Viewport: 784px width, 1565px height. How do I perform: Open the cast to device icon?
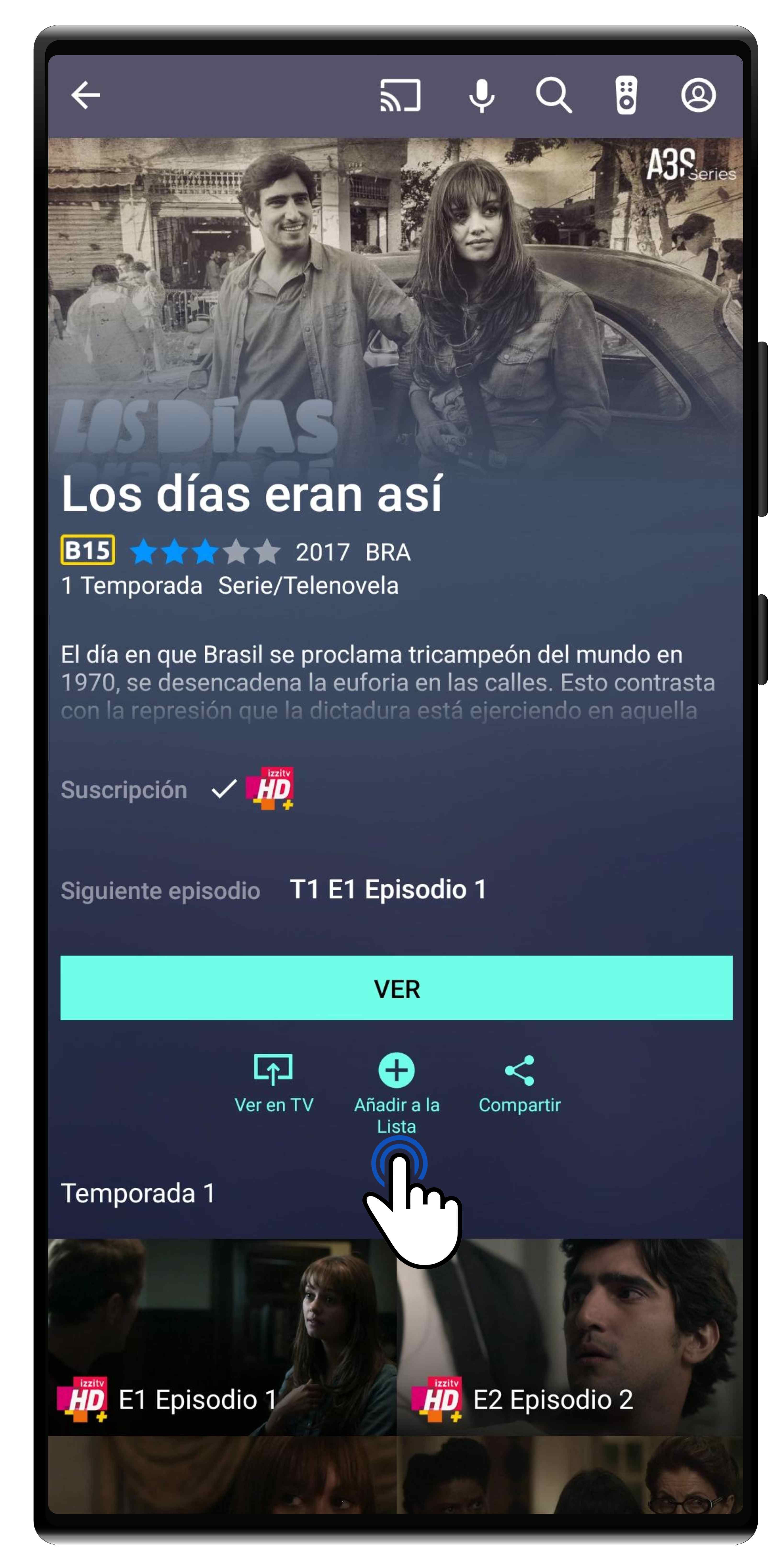[x=400, y=95]
